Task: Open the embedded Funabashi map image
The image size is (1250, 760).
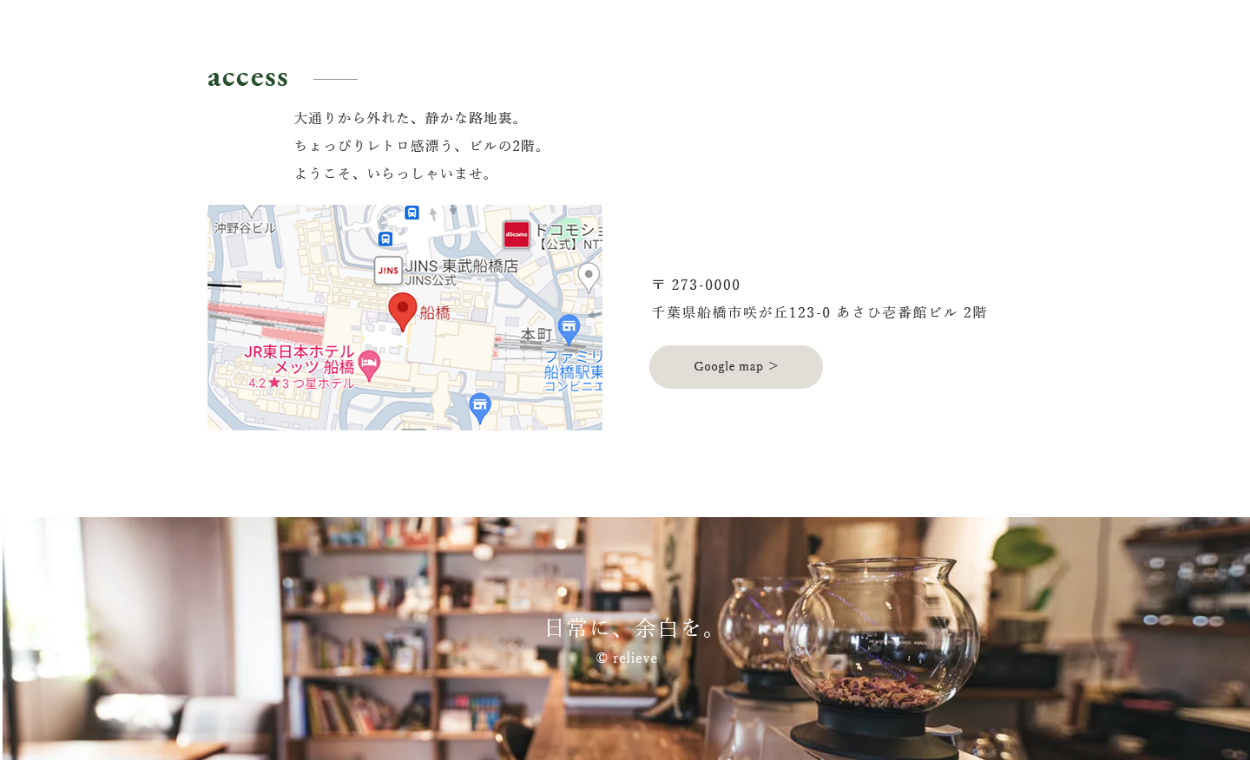Action: point(404,318)
